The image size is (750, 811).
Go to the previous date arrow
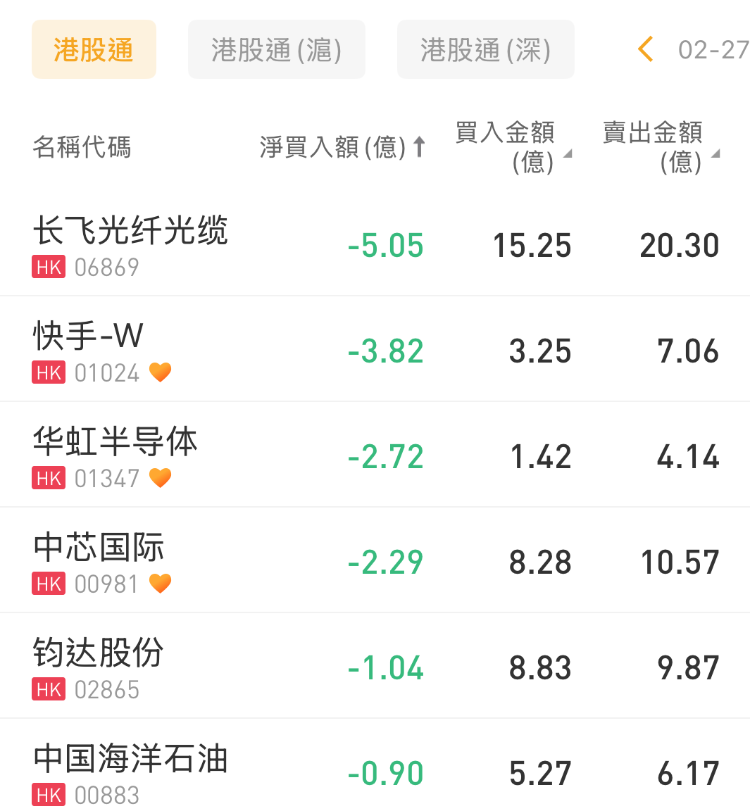click(x=646, y=49)
